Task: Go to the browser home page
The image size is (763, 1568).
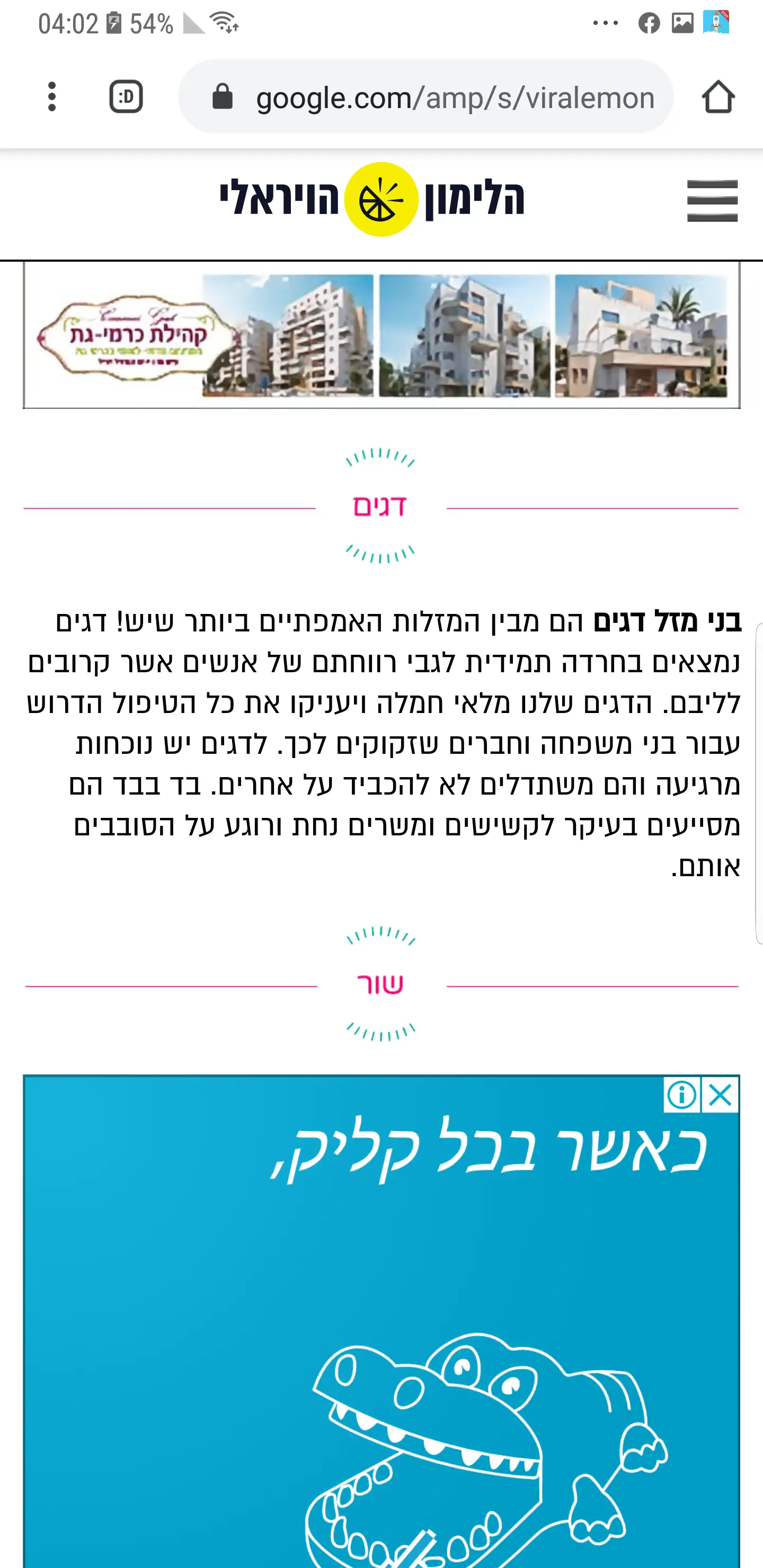Action: coord(718,97)
